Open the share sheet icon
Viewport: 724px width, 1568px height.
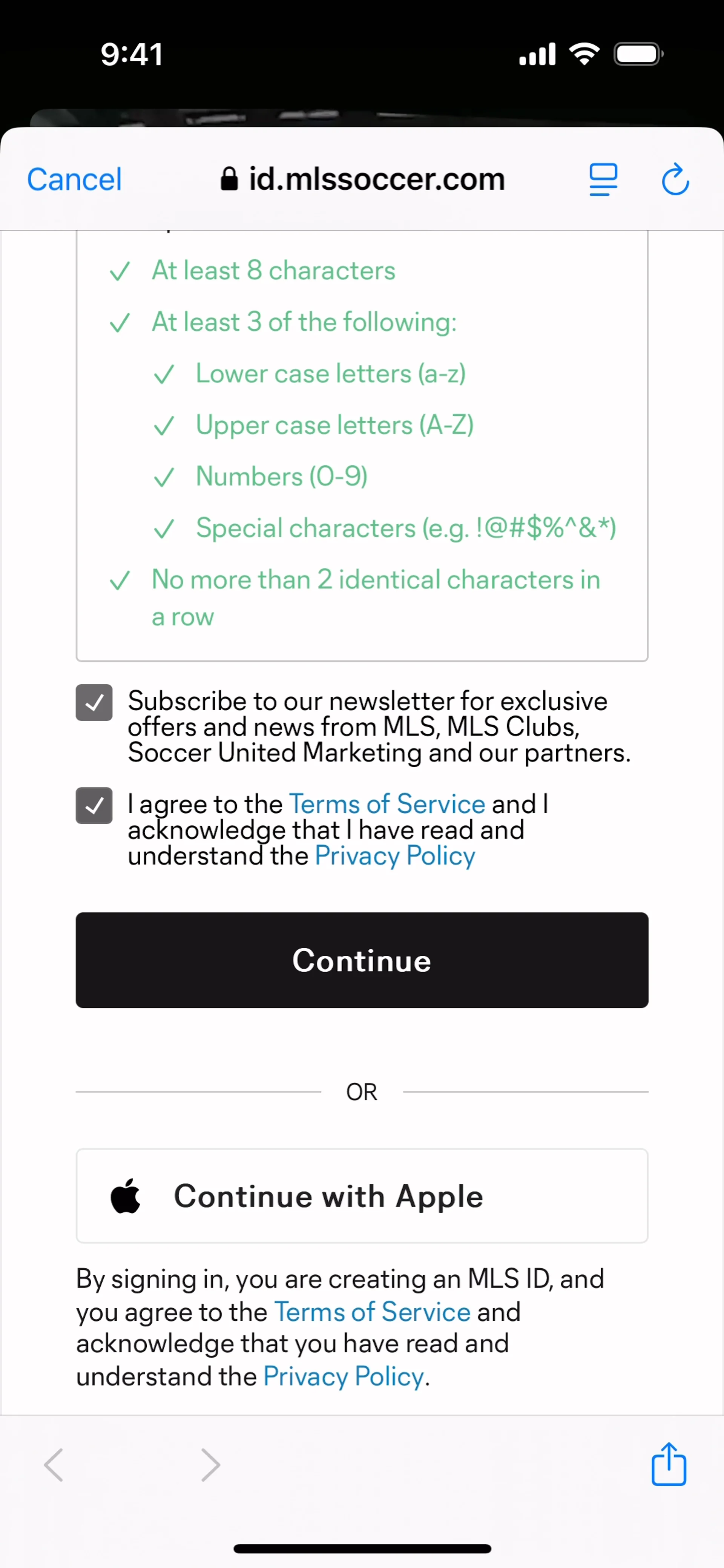pyautogui.click(x=669, y=1464)
